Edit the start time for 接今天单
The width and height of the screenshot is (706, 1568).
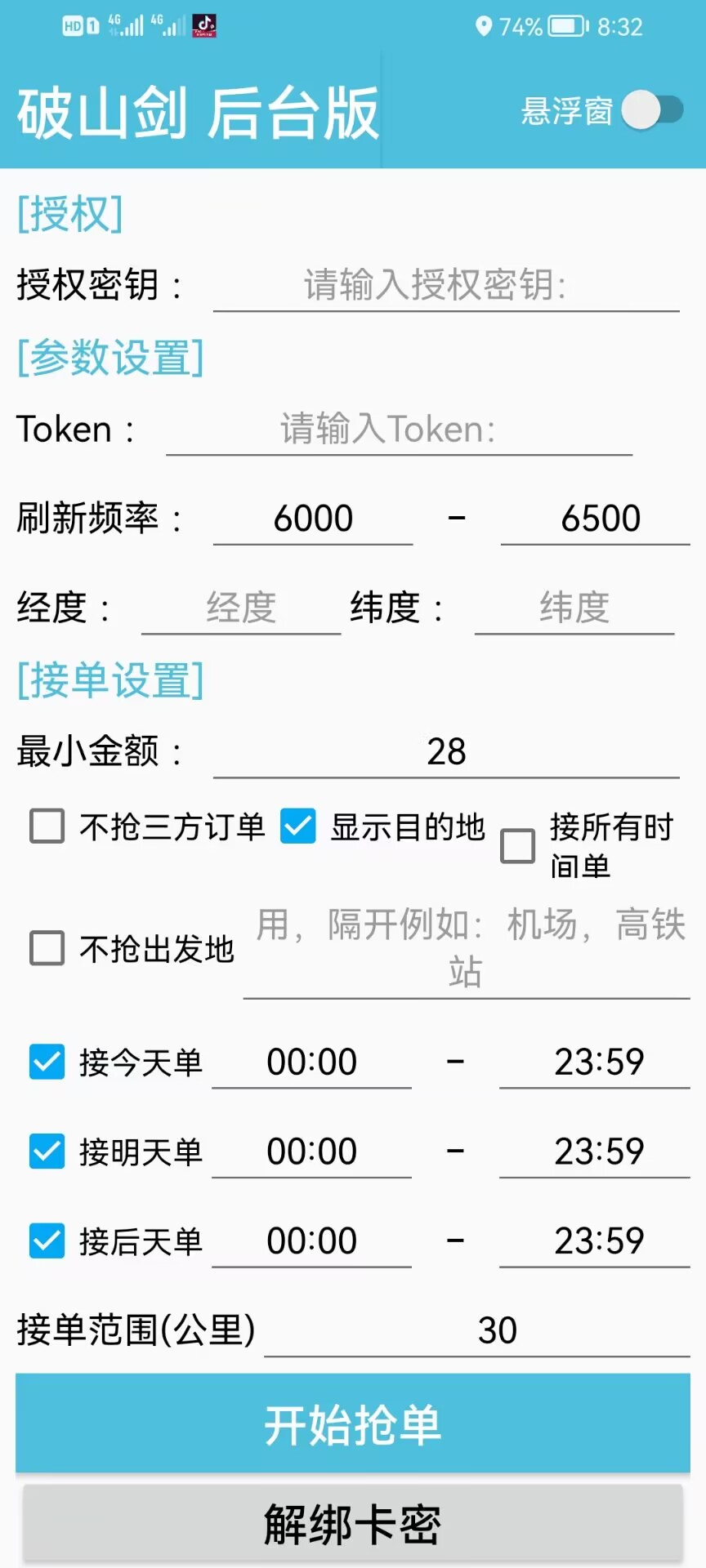[x=311, y=1062]
